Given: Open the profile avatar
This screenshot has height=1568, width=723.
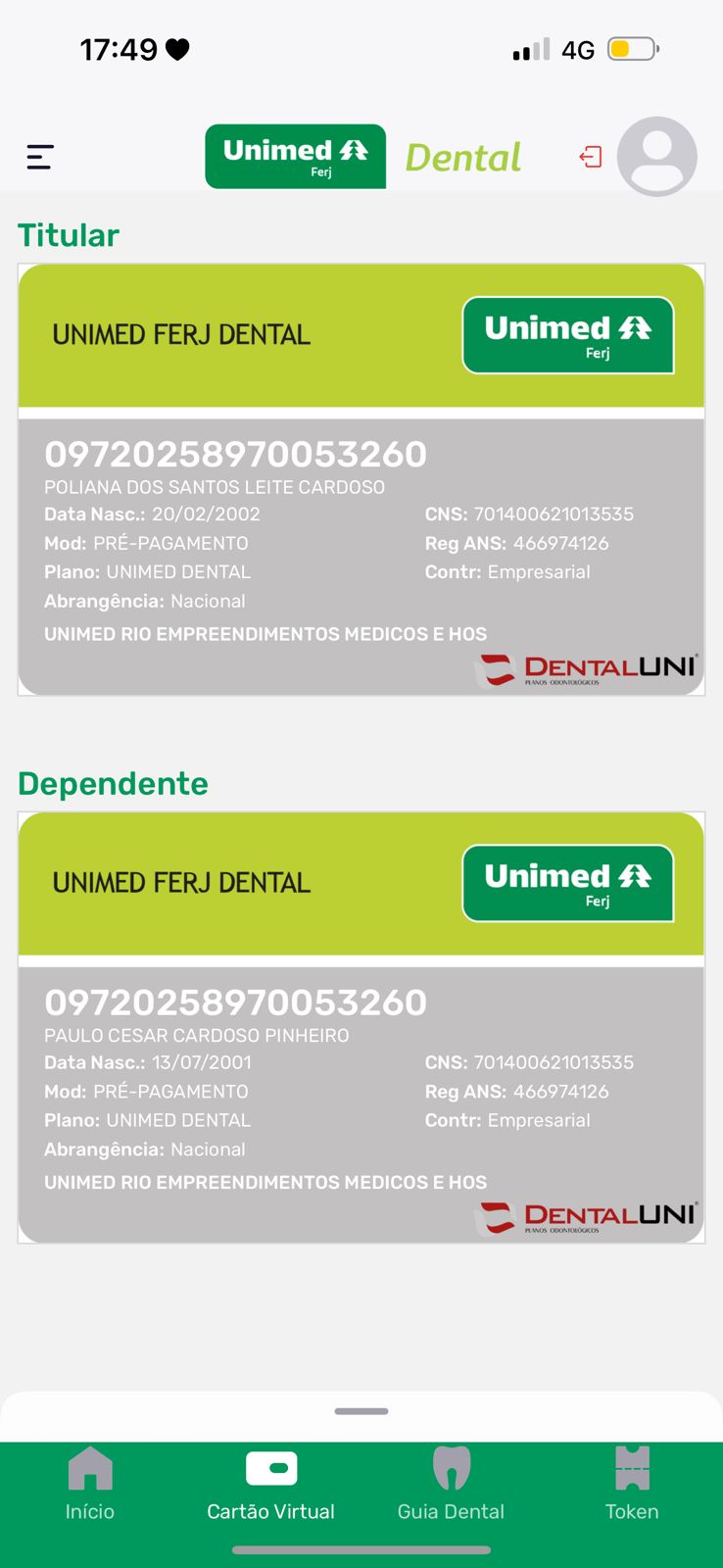Looking at the screenshot, I should 656,157.
